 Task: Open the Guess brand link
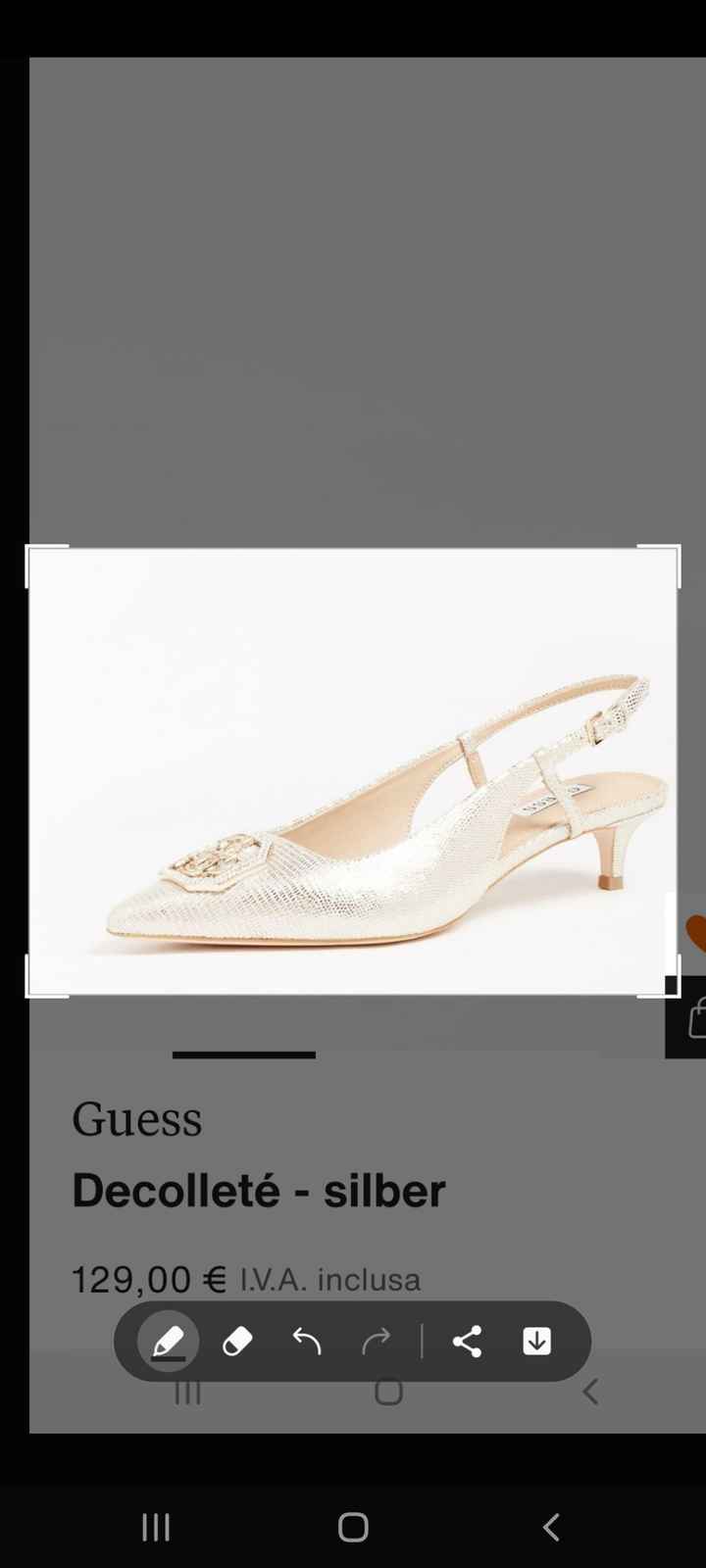[136, 1118]
